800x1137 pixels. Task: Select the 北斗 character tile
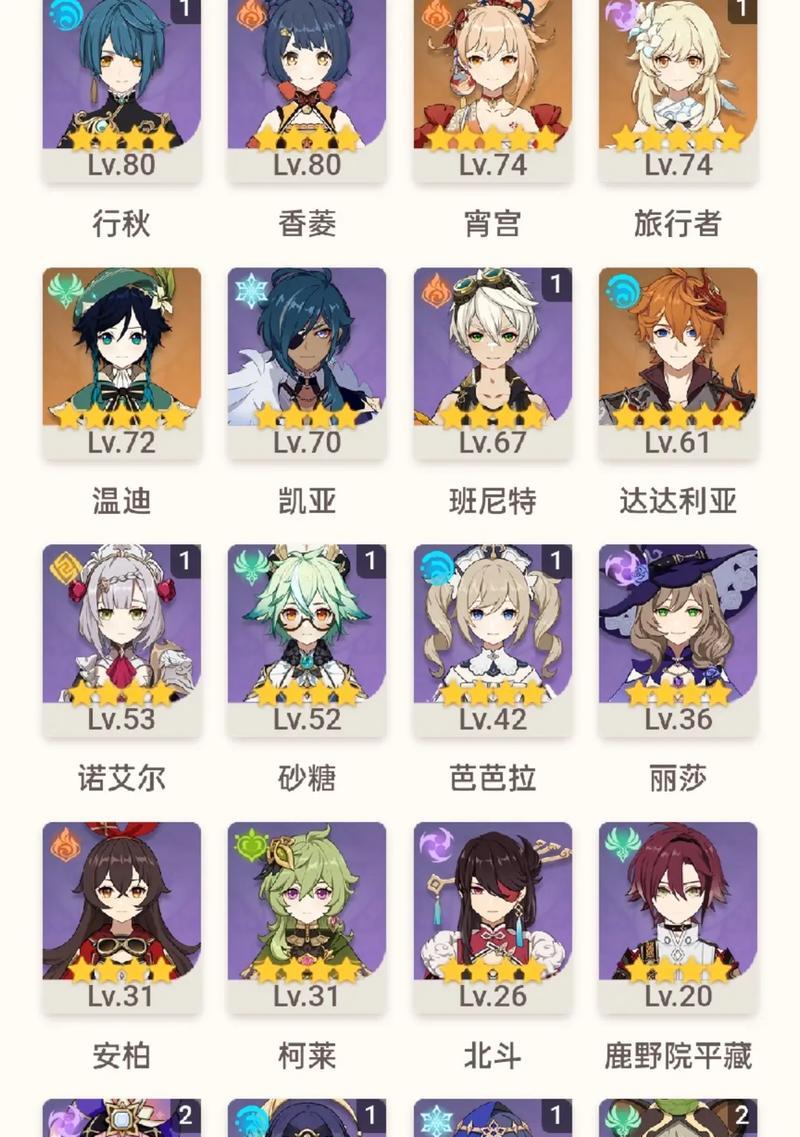click(493, 914)
